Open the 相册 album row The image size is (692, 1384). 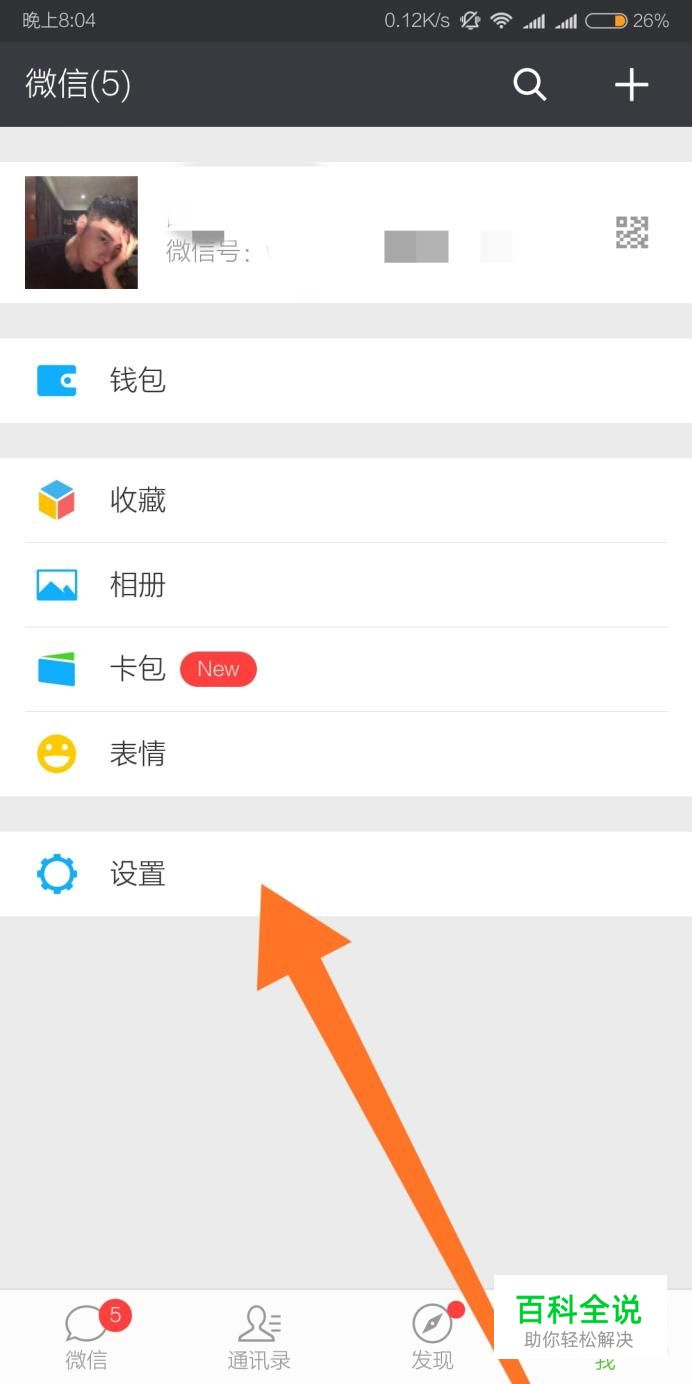(346, 585)
